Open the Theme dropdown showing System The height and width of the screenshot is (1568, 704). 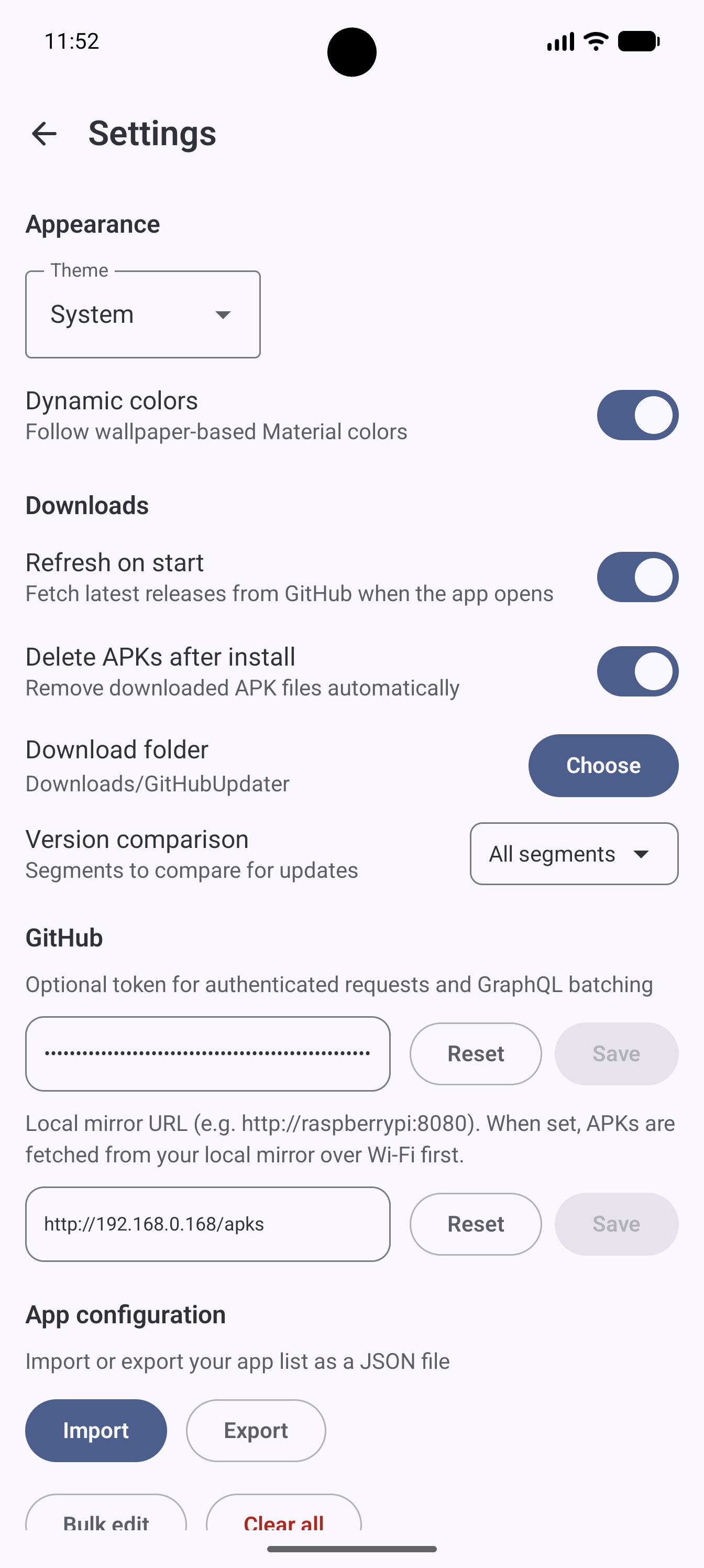tap(142, 313)
